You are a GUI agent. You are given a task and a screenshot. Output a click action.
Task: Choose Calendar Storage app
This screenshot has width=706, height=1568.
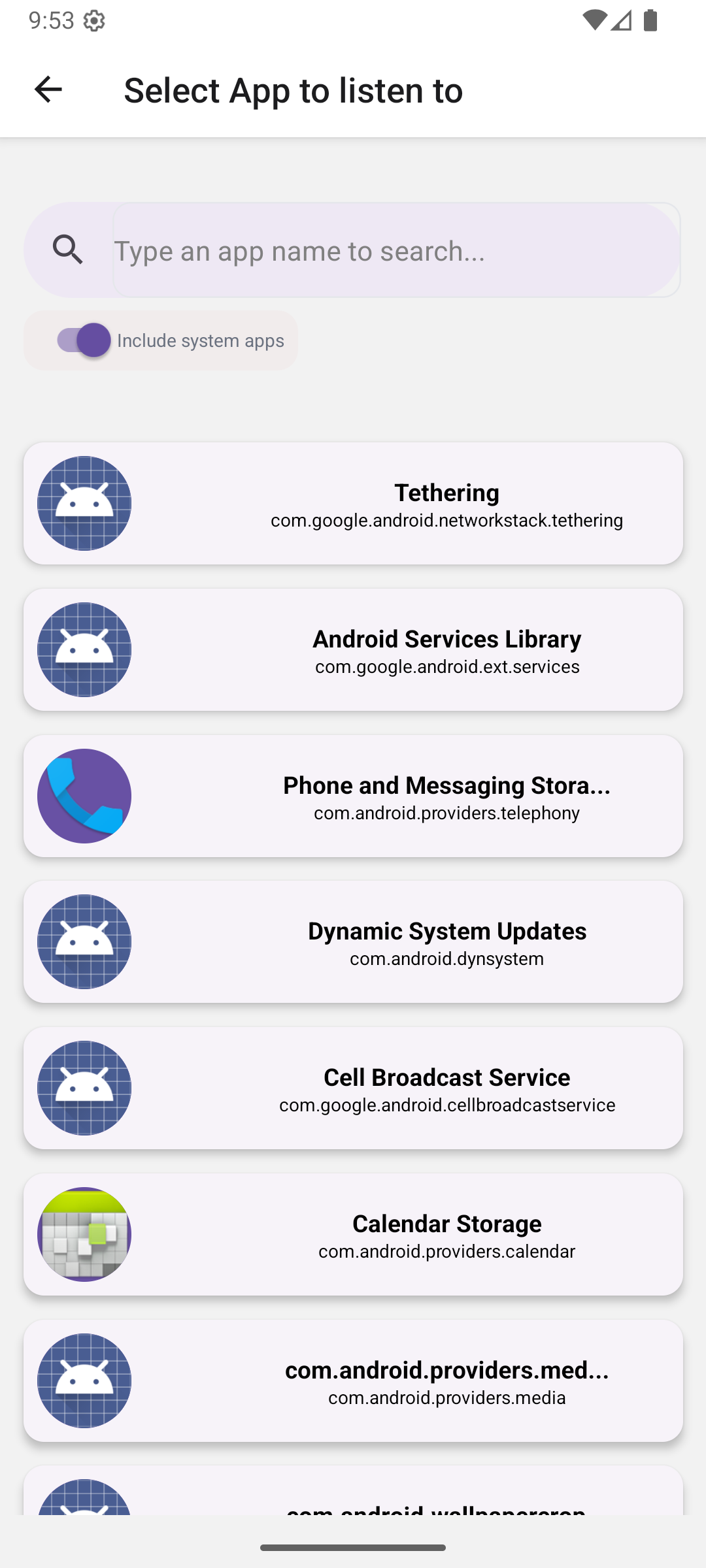coord(353,1234)
